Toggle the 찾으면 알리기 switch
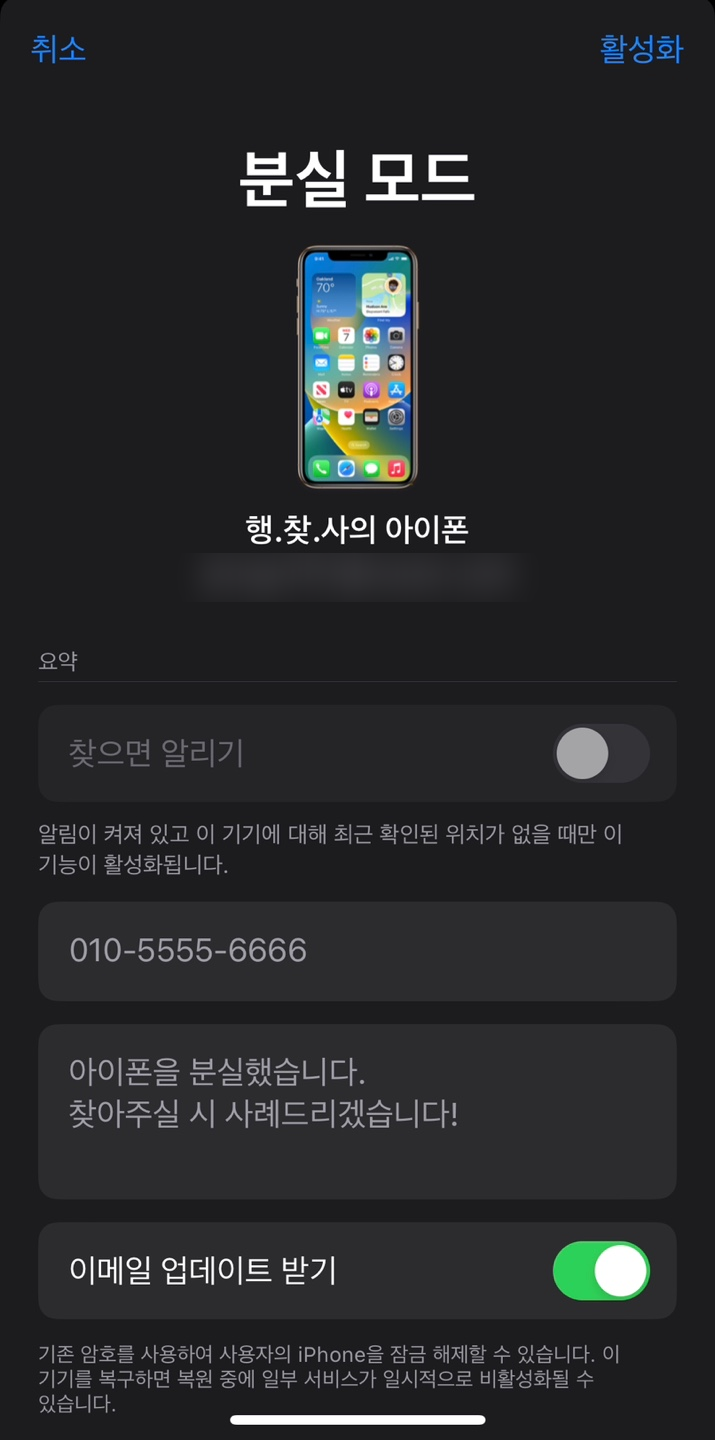Viewport: 715px width, 1440px height. pyautogui.click(x=600, y=753)
